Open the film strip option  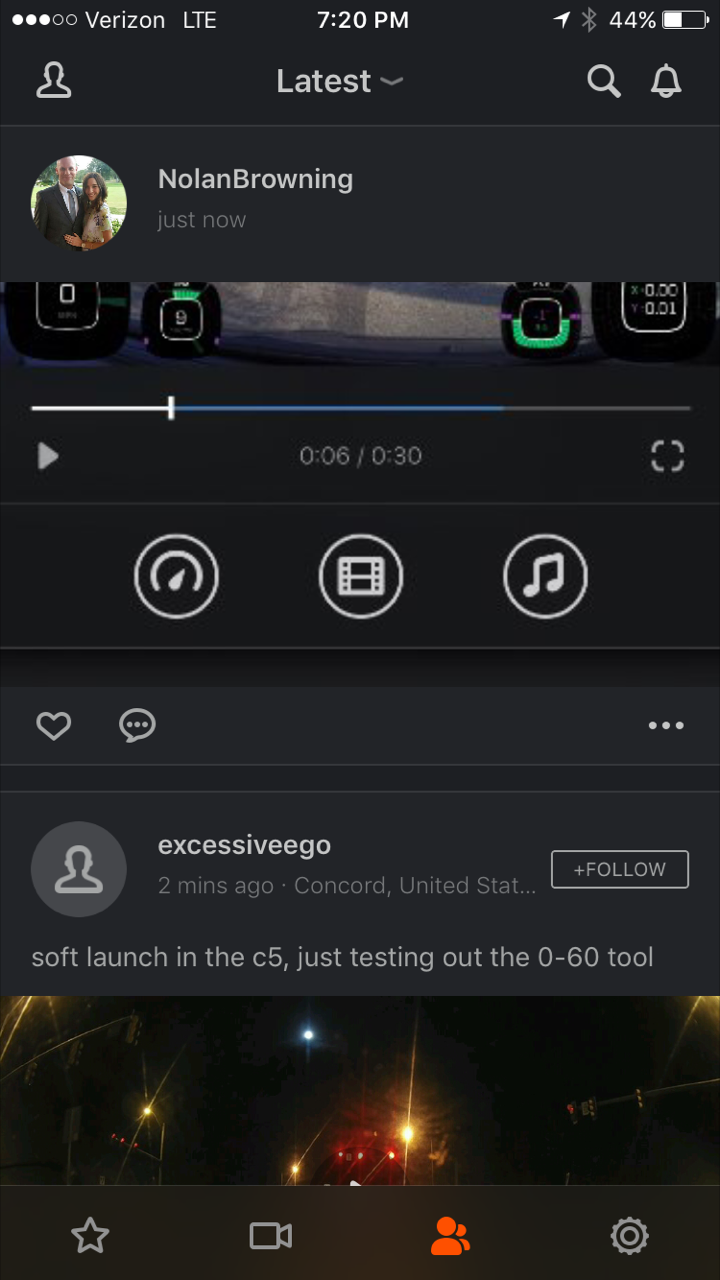click(x=361, y=577)
